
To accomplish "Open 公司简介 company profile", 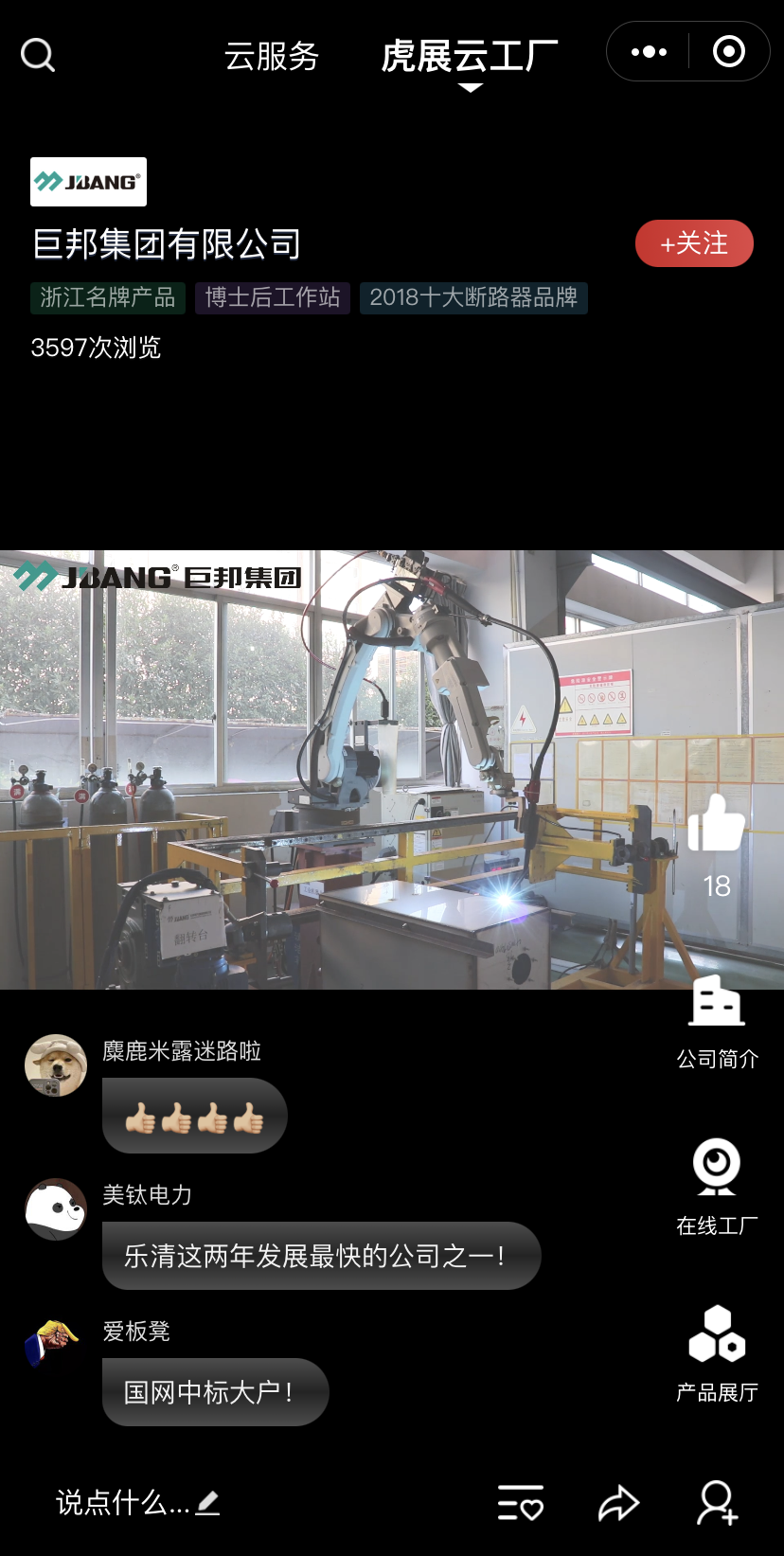I will coord(717,1023).
